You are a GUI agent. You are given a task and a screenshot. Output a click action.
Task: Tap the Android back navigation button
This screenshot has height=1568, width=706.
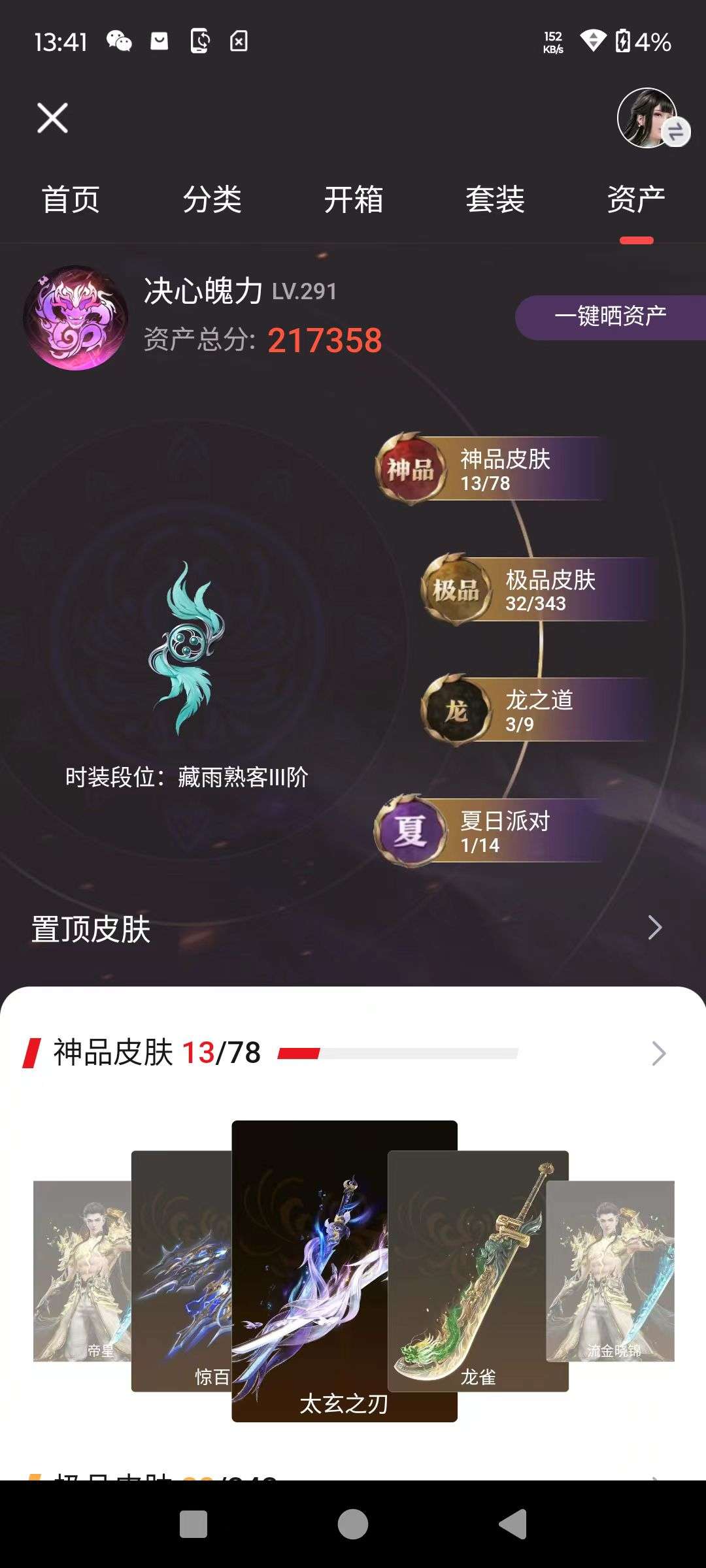click(x=514, y=1524)
